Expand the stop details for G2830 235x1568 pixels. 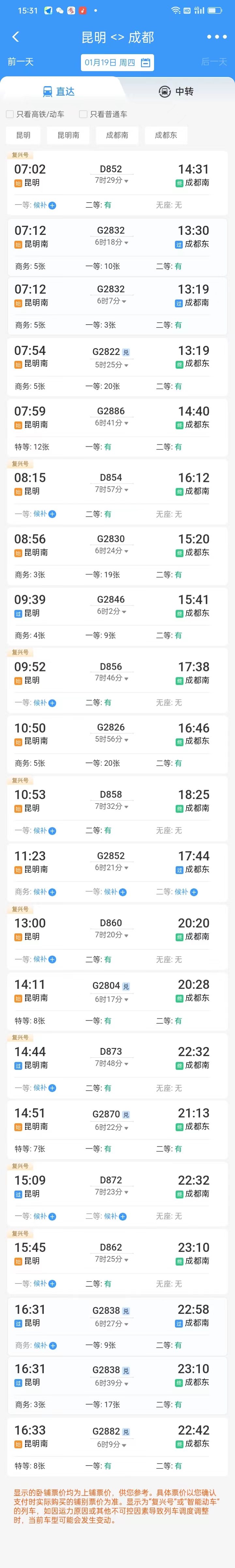(112, 551)
